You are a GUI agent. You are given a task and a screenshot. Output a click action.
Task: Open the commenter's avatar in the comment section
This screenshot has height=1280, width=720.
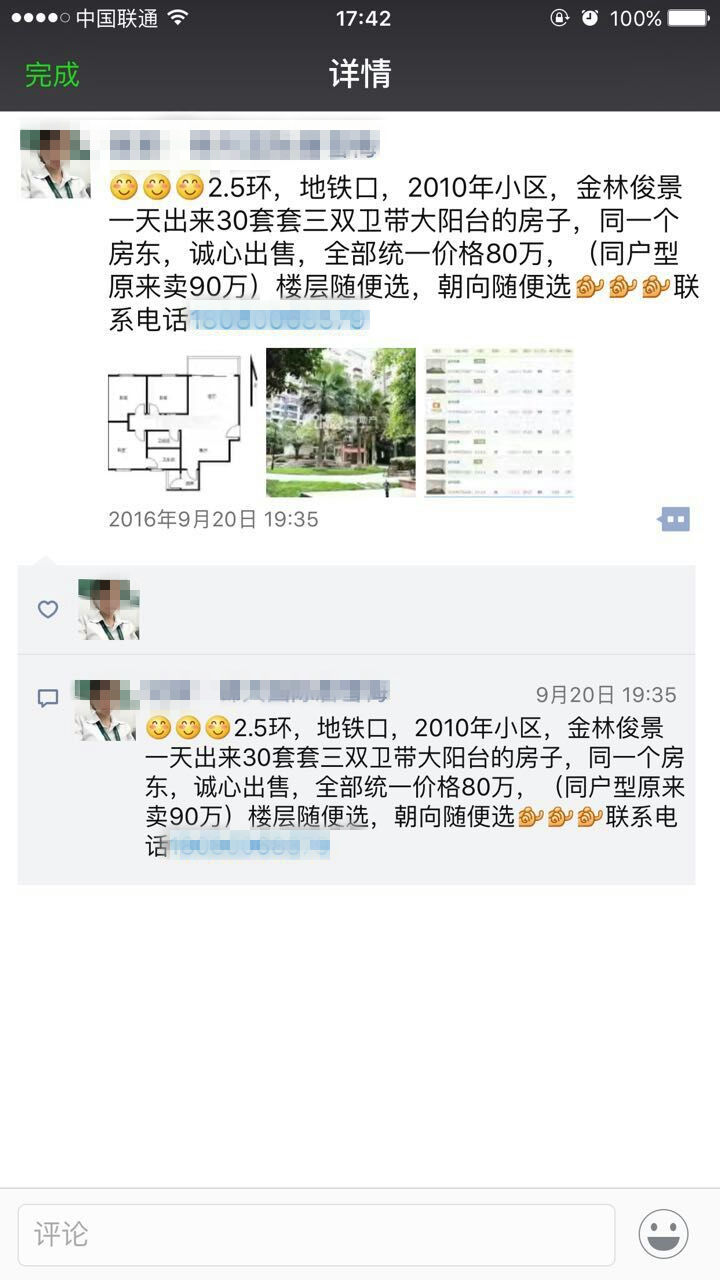pyautogui.click(x=105, y=710)
